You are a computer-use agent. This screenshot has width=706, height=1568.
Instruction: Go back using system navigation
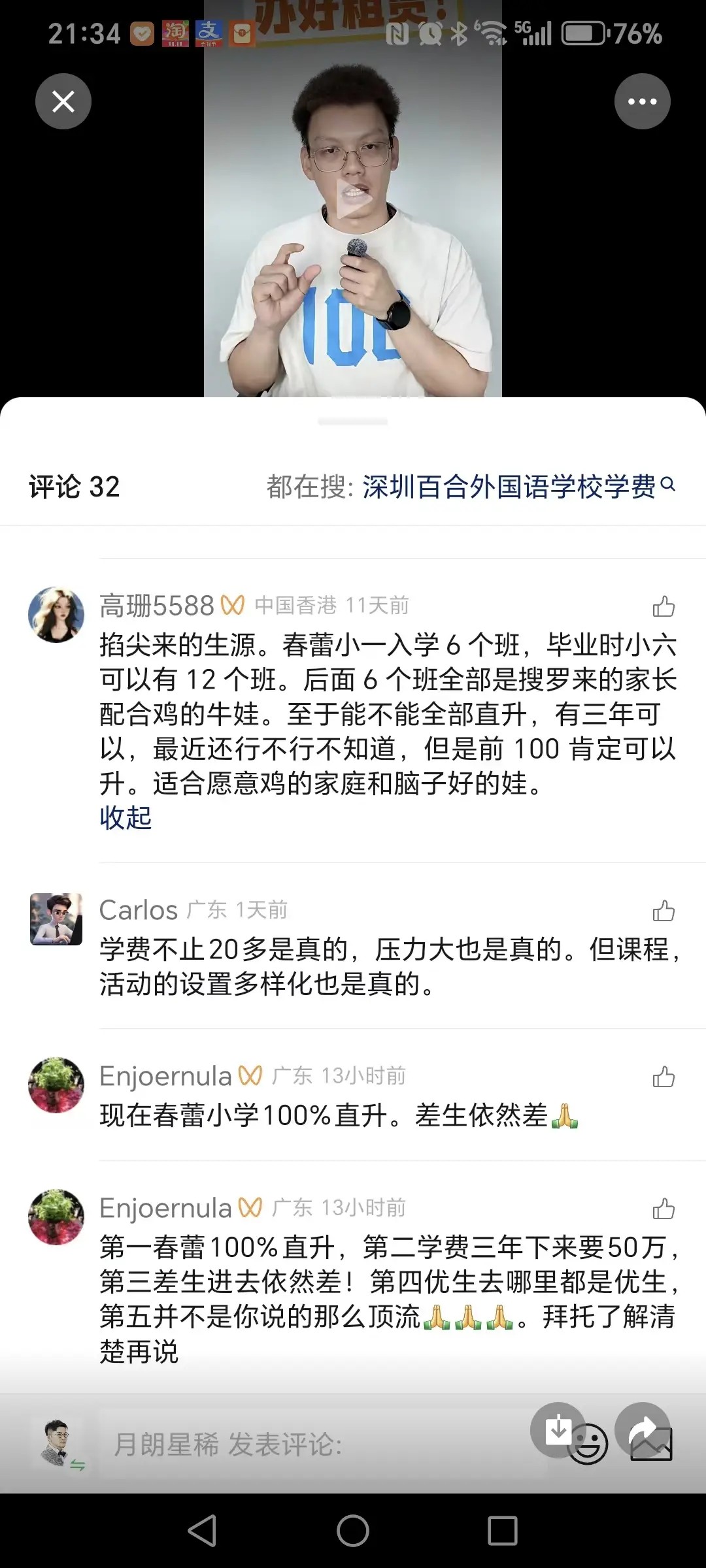(x=202, y=1531)
